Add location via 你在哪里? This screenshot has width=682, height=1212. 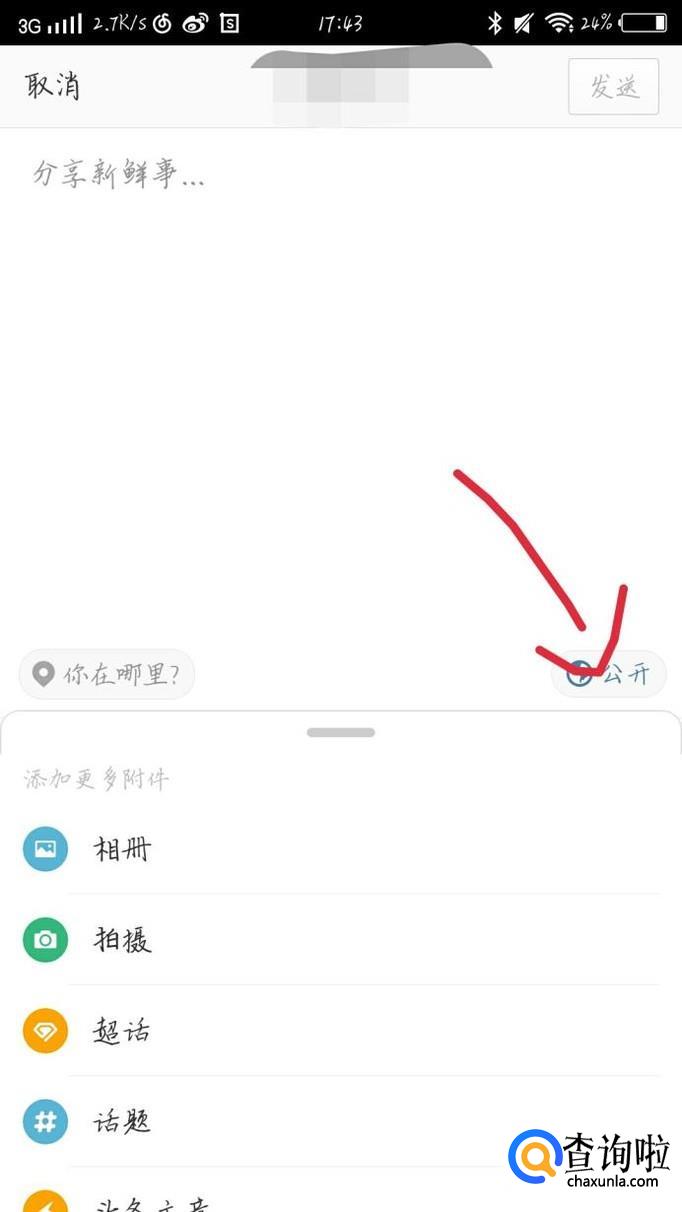click(107, 675)
